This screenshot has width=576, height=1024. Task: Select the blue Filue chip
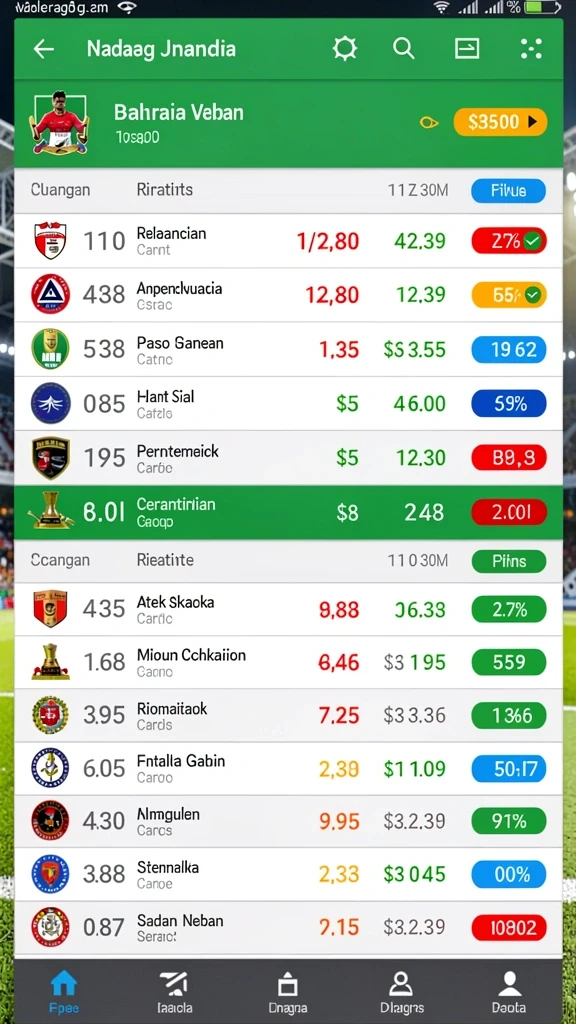click(509, 191)
